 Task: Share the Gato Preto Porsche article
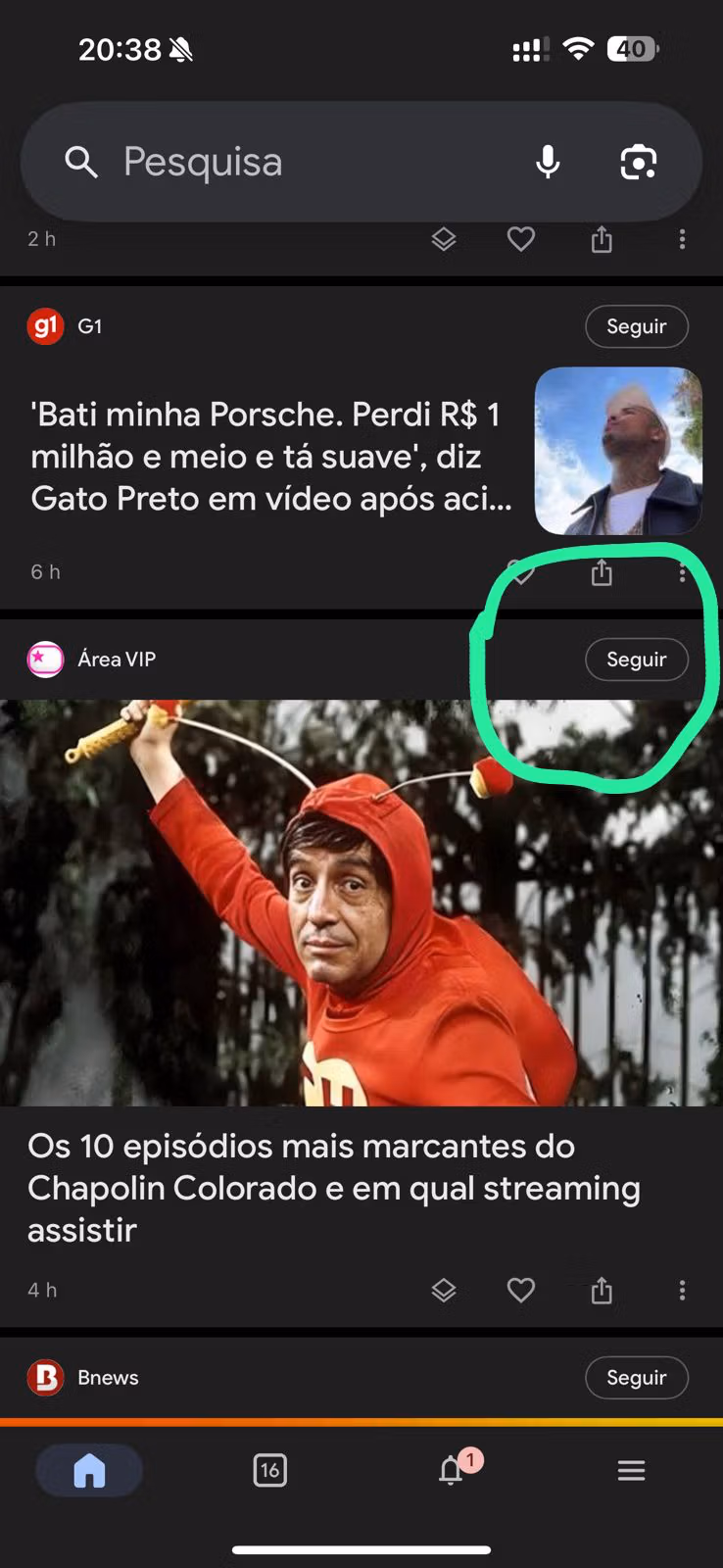(602, 572)
